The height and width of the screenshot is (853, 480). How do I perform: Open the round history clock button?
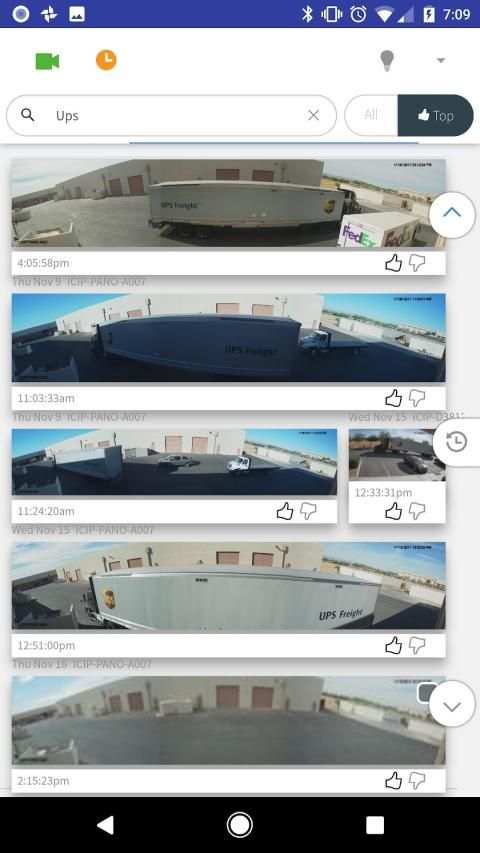[456, 442]
